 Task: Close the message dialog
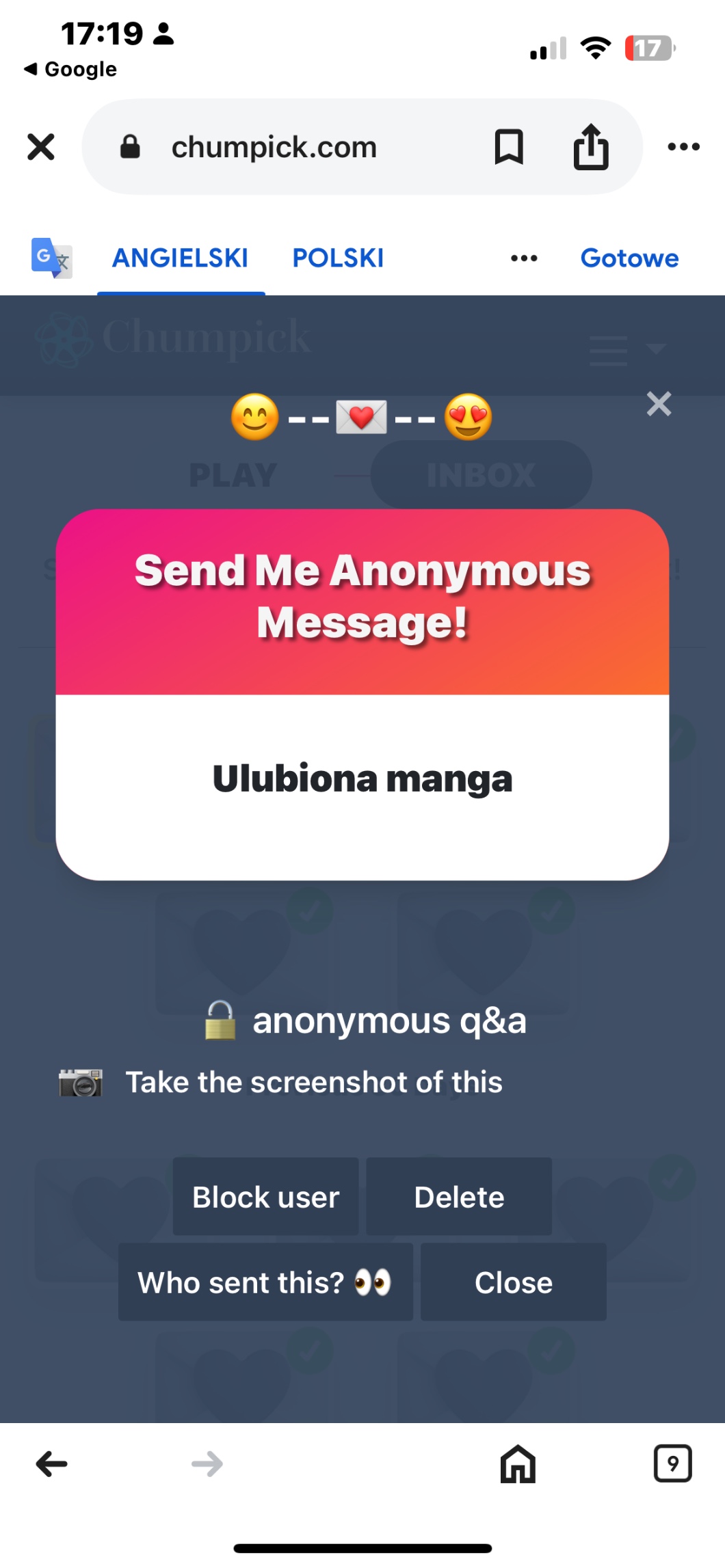pos(513,1282)
